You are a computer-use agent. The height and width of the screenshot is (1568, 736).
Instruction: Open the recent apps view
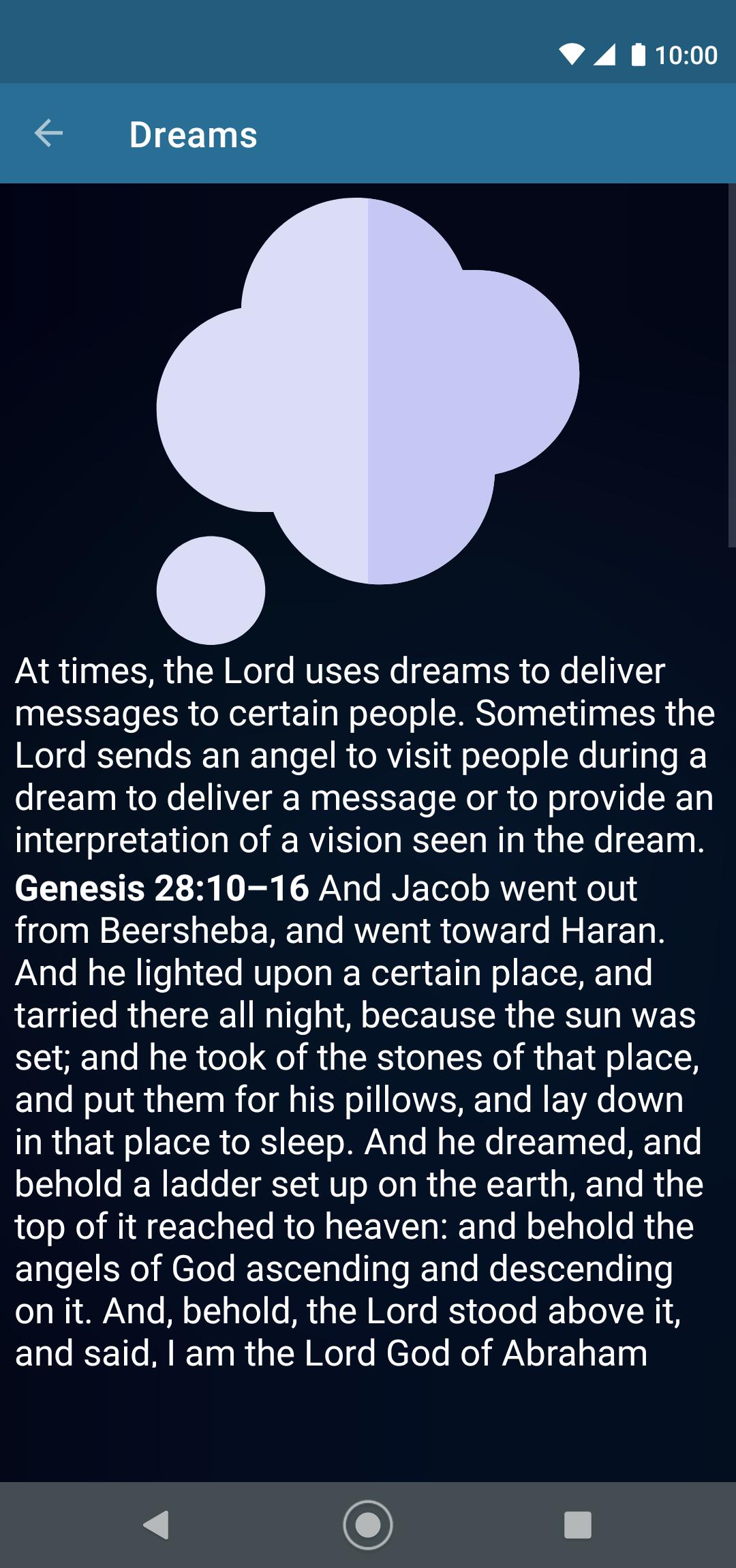click(578, 1525)
